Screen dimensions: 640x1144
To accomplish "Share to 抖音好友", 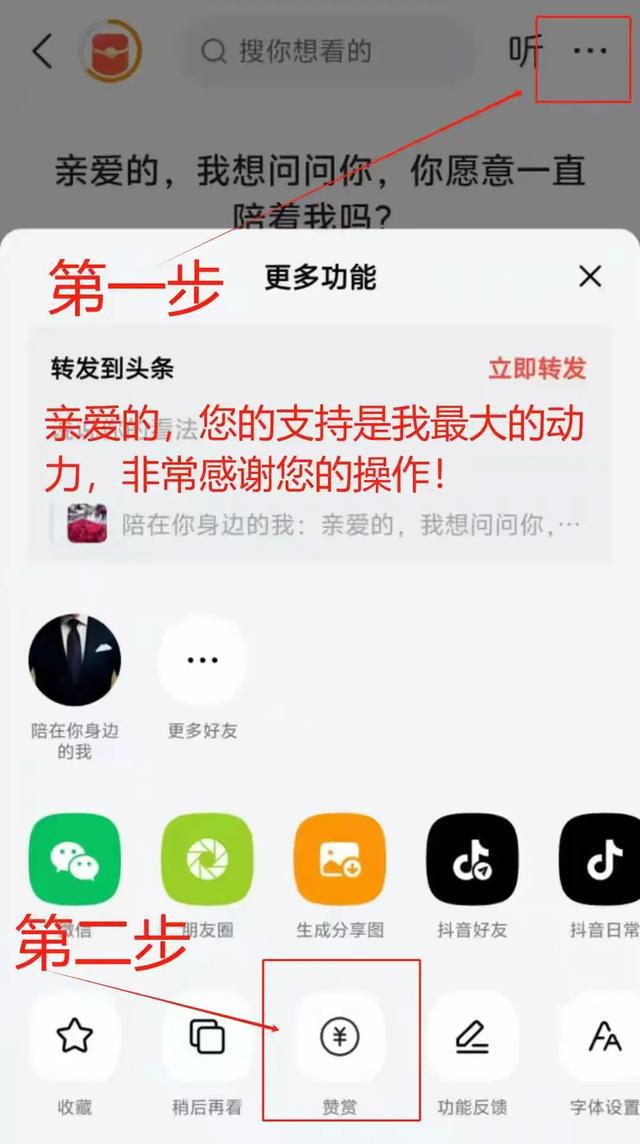I will point(472,860).
